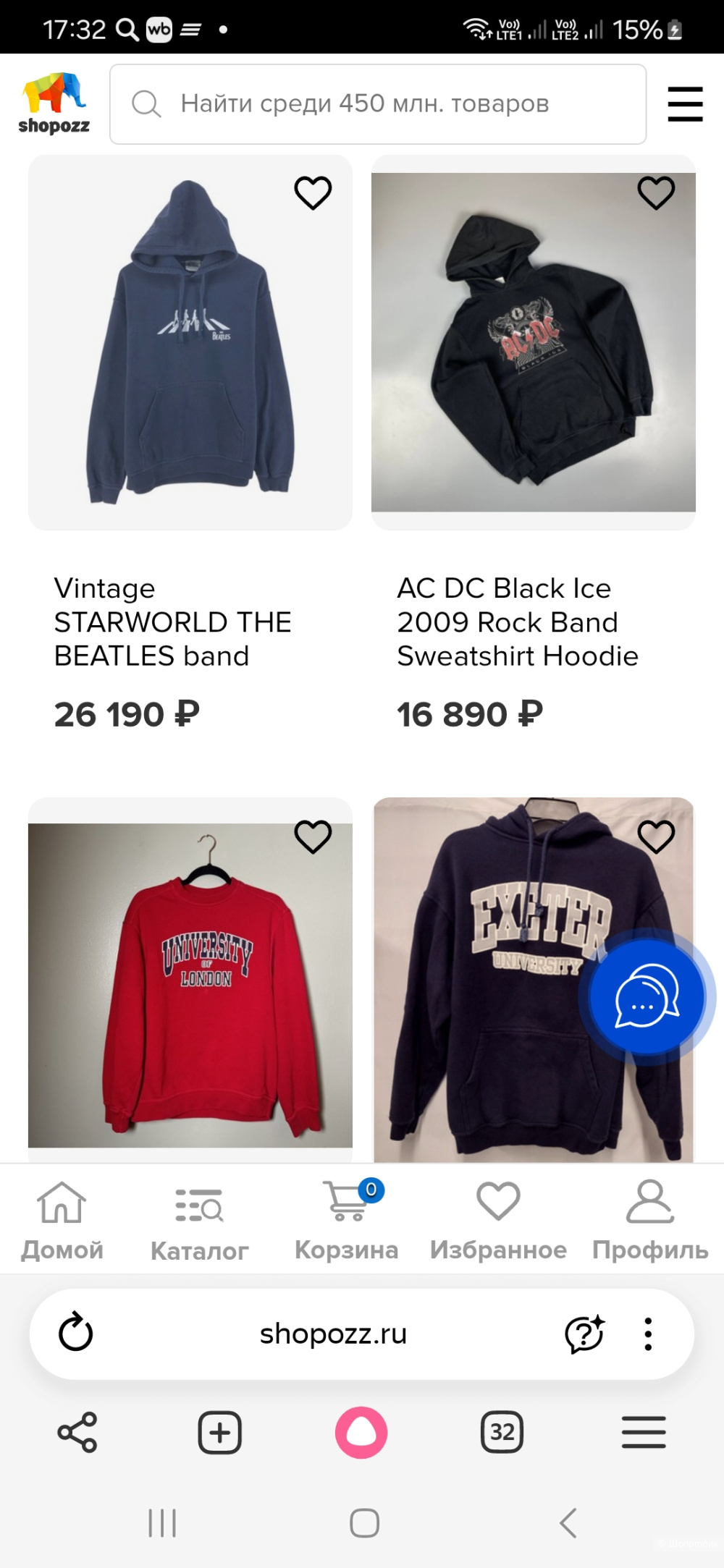Open the chat support bubble
Image resolution: width=724 pixels, height=1568 pixels.
tap(647, 997)
